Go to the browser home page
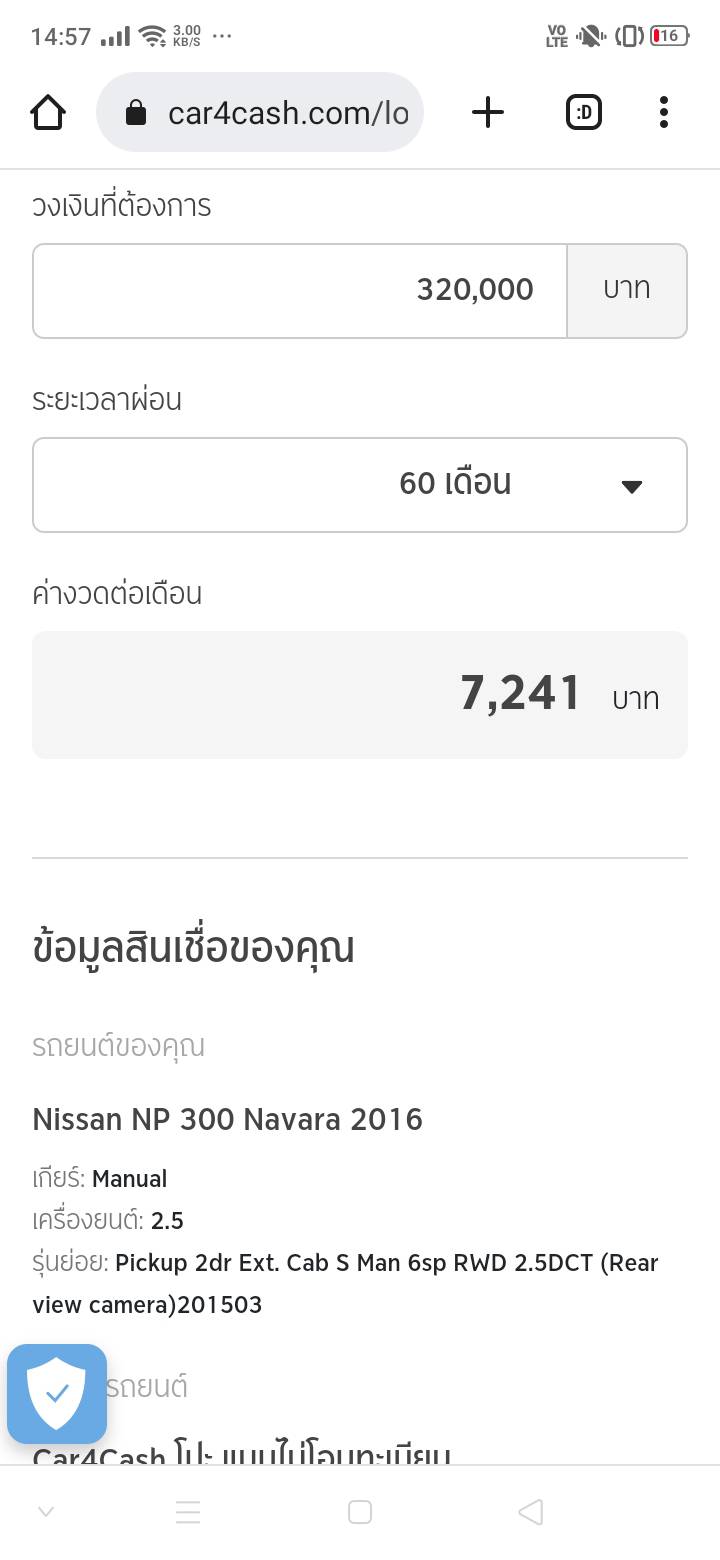This screenshot has height=1560, width=720. (x=48, y=113)
